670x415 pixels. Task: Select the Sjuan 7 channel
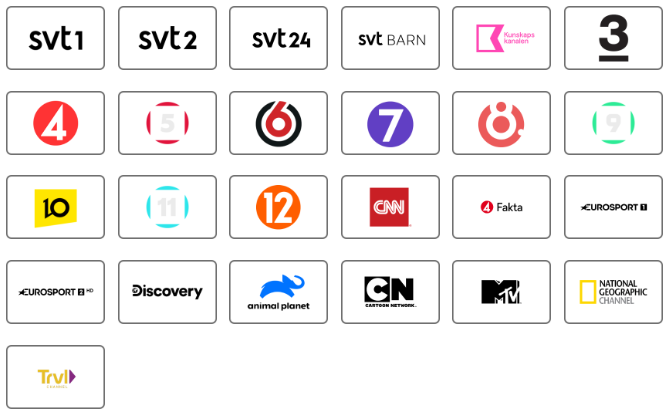click(390, 123)
